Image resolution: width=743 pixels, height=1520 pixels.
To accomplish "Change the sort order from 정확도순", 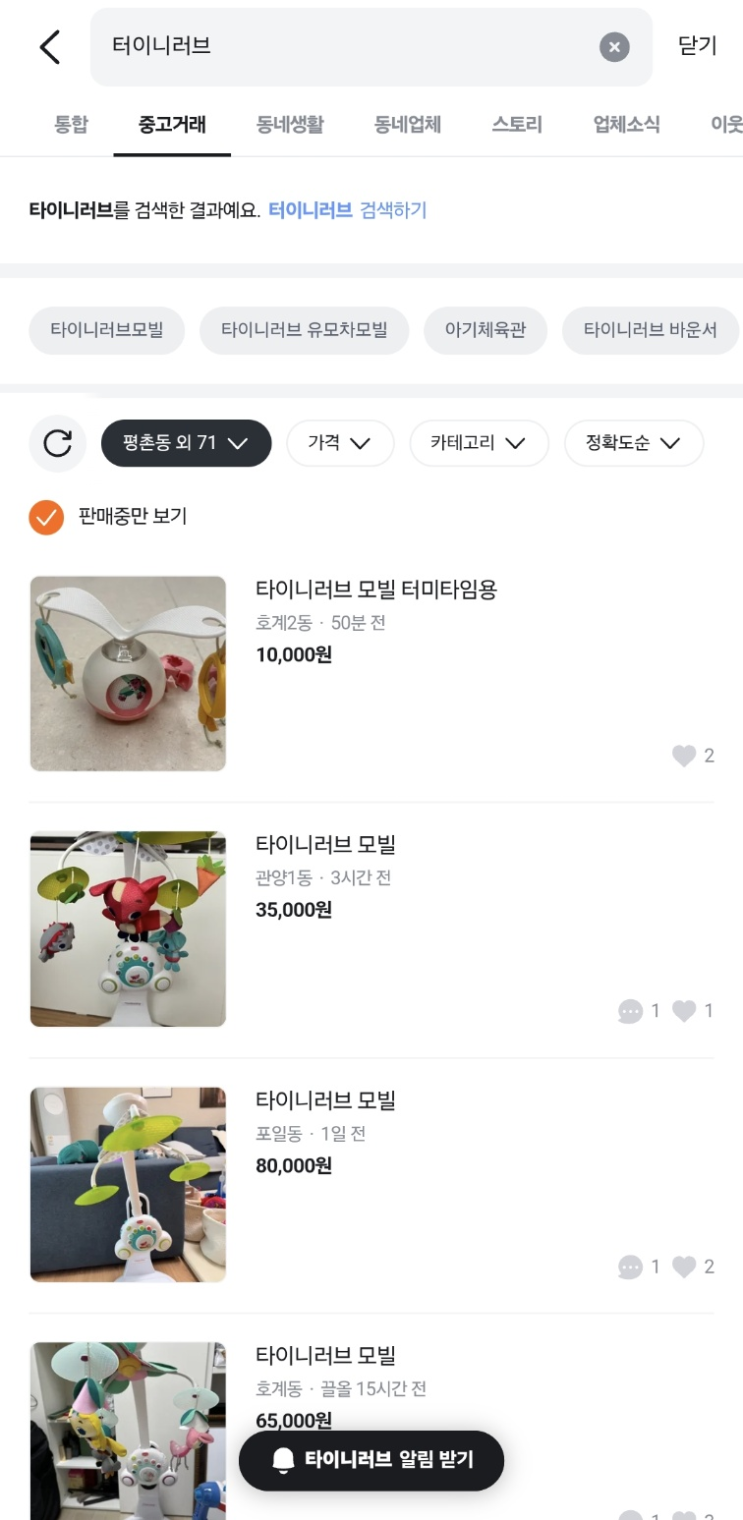I will 633,443.
